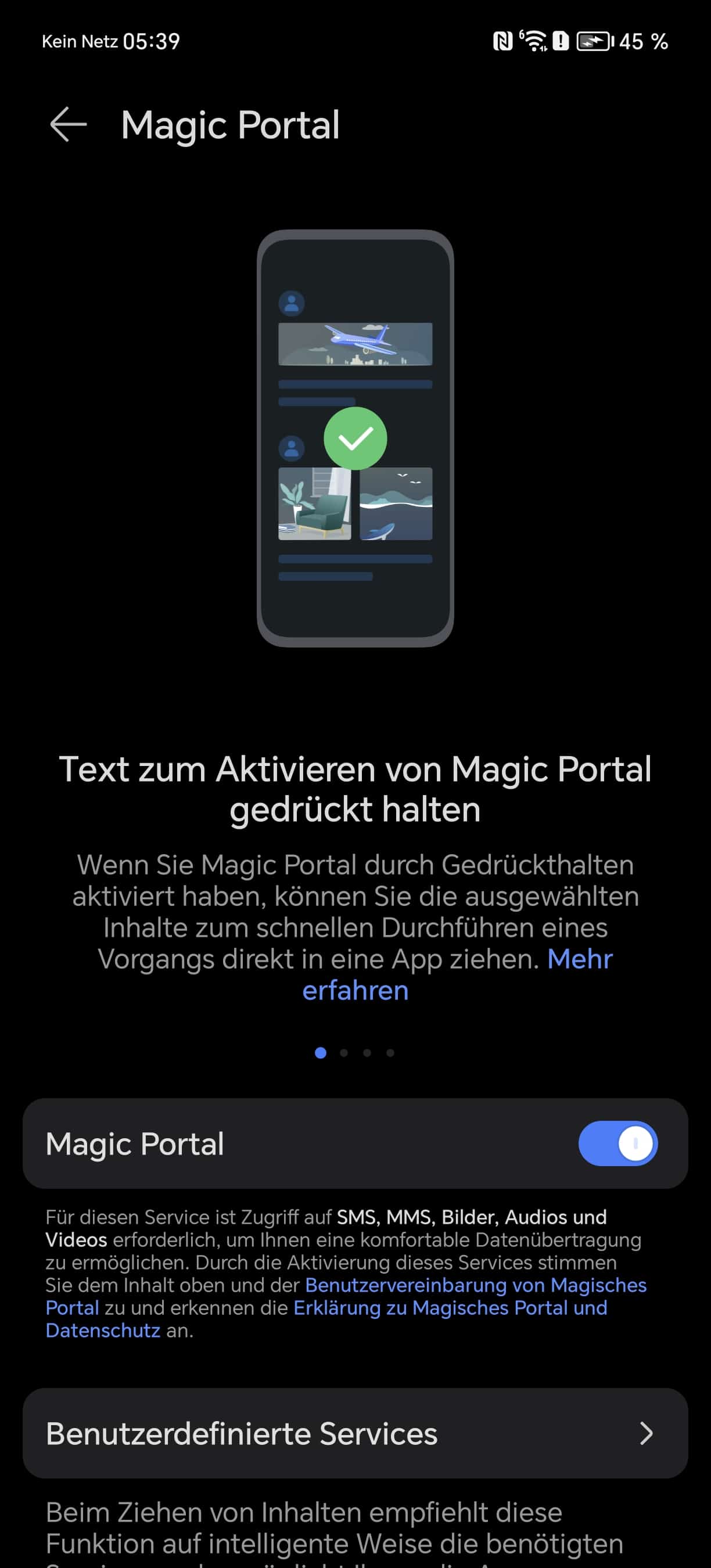The width and height of the screenshot is (711, 1568).
Task: Open Erklärung zu Magisches Portal und Datenschutz
Action: (x=449, y=1307)
